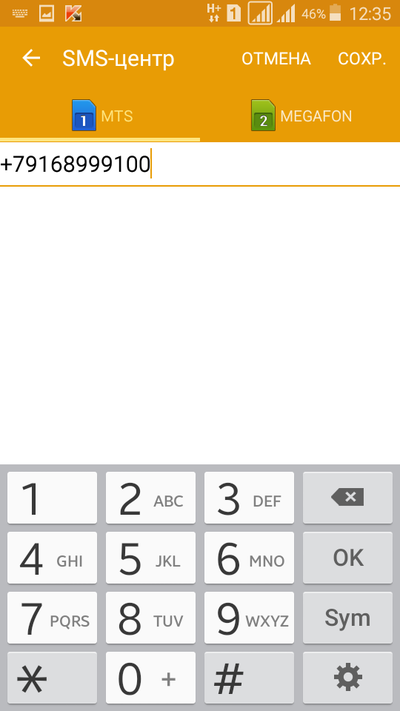Open keyboard settings gear key

(347, 677)
